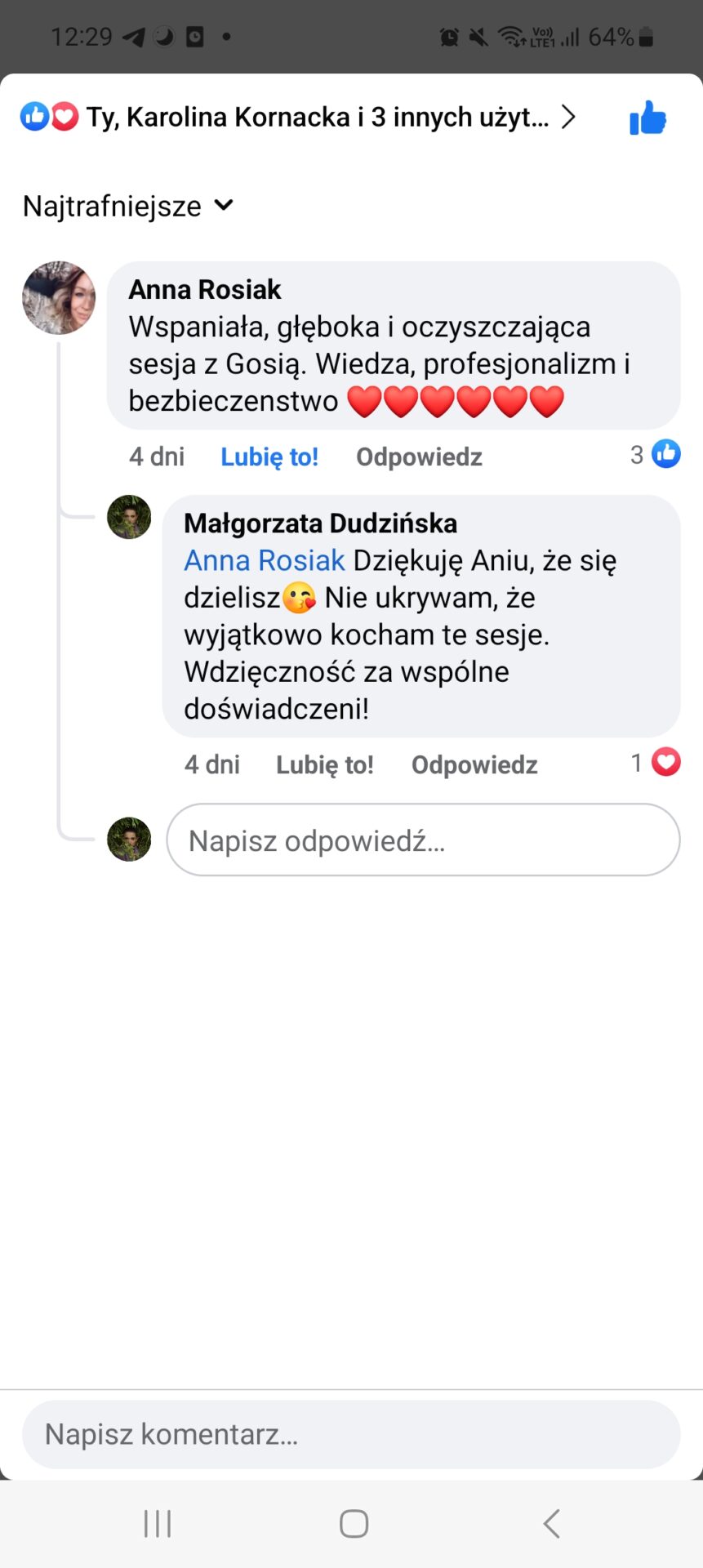Tap Odpowiedz under Małgorzata Dudzińska's reply
703x1568 pixels.
474,764
